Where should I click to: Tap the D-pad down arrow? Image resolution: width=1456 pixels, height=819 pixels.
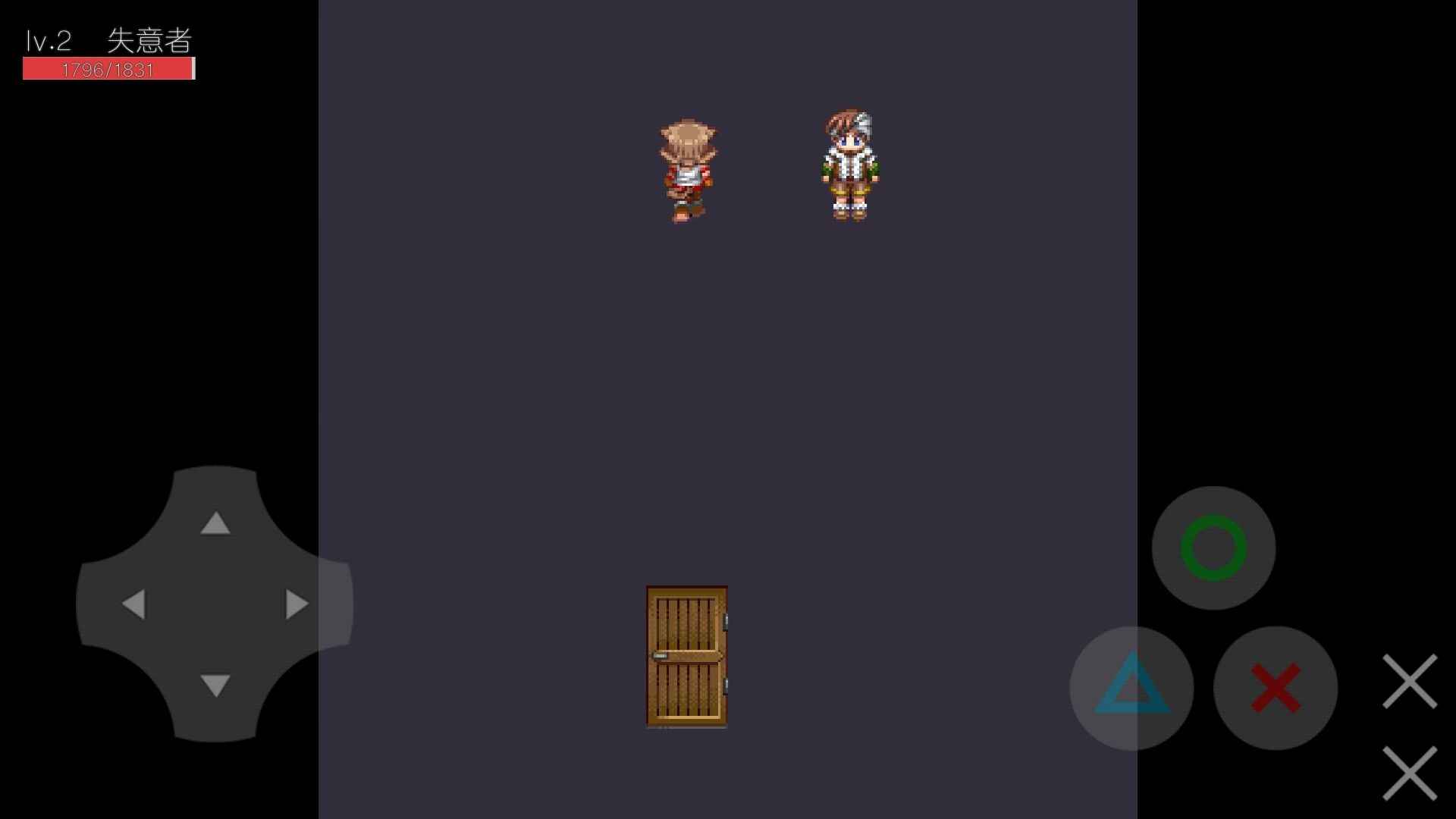(x=215, y=685)
